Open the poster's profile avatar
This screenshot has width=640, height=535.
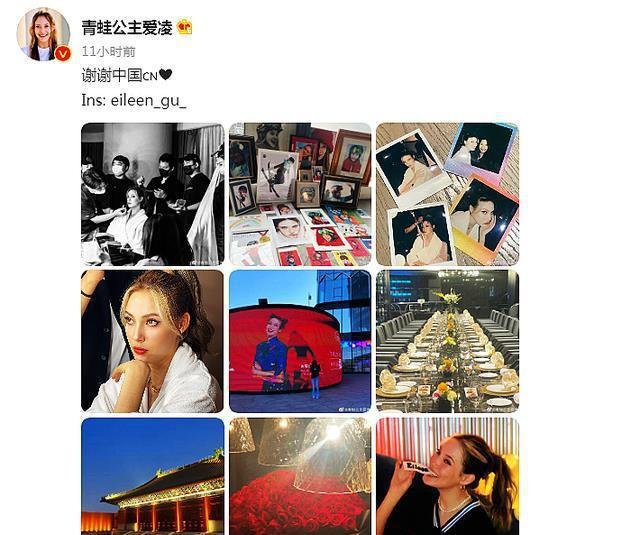[43, 35]
